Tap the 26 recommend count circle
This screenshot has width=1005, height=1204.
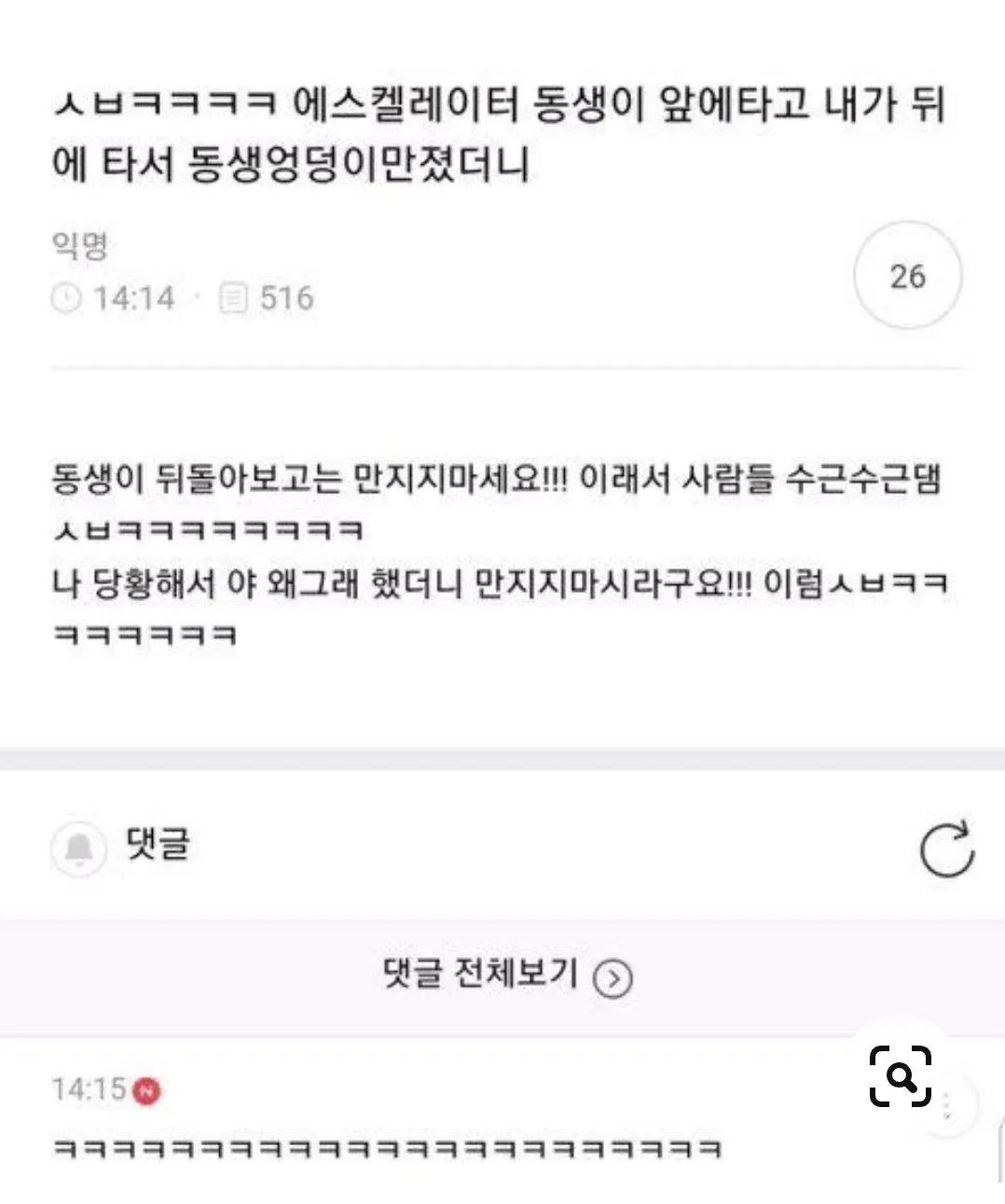click(907, 276)
